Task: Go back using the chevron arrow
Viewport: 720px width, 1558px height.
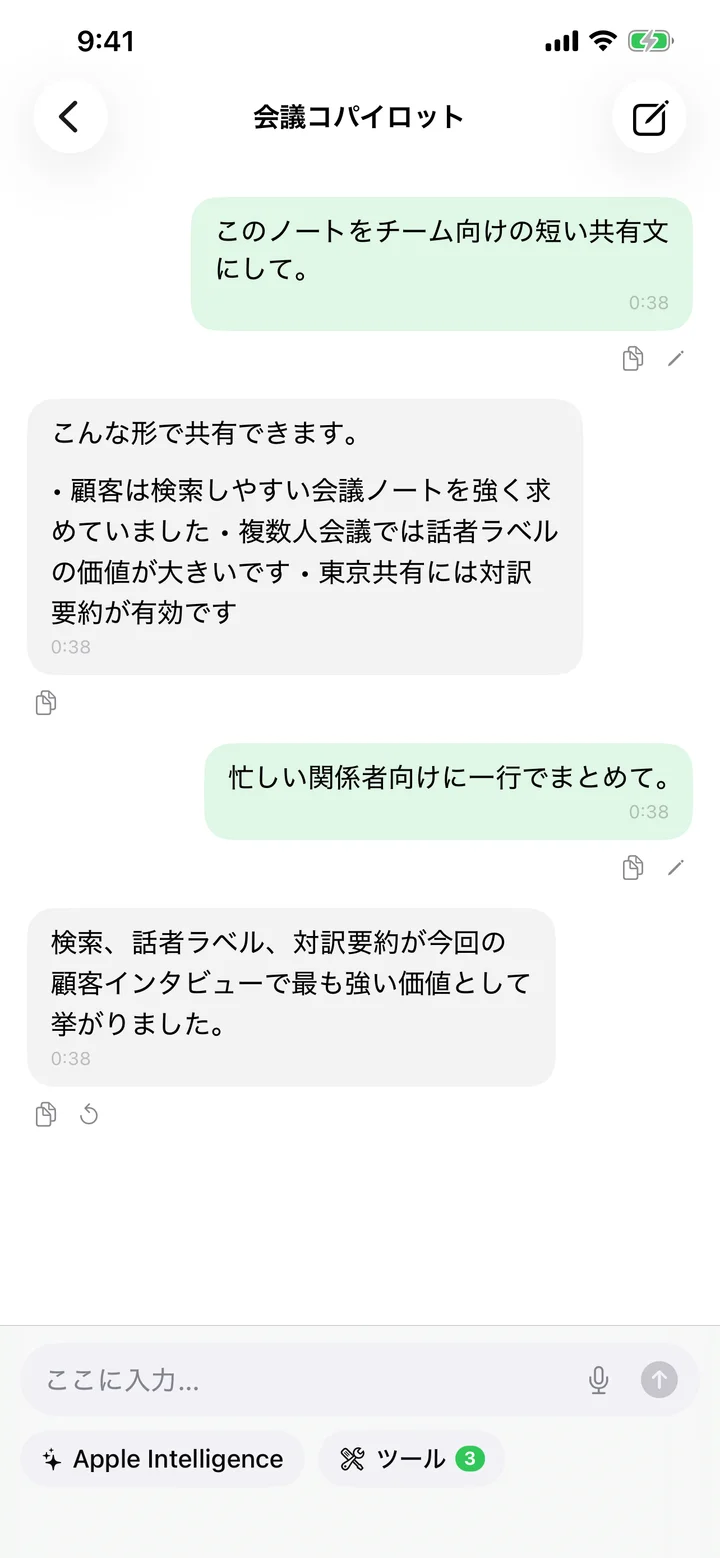Action: (69, 116)
